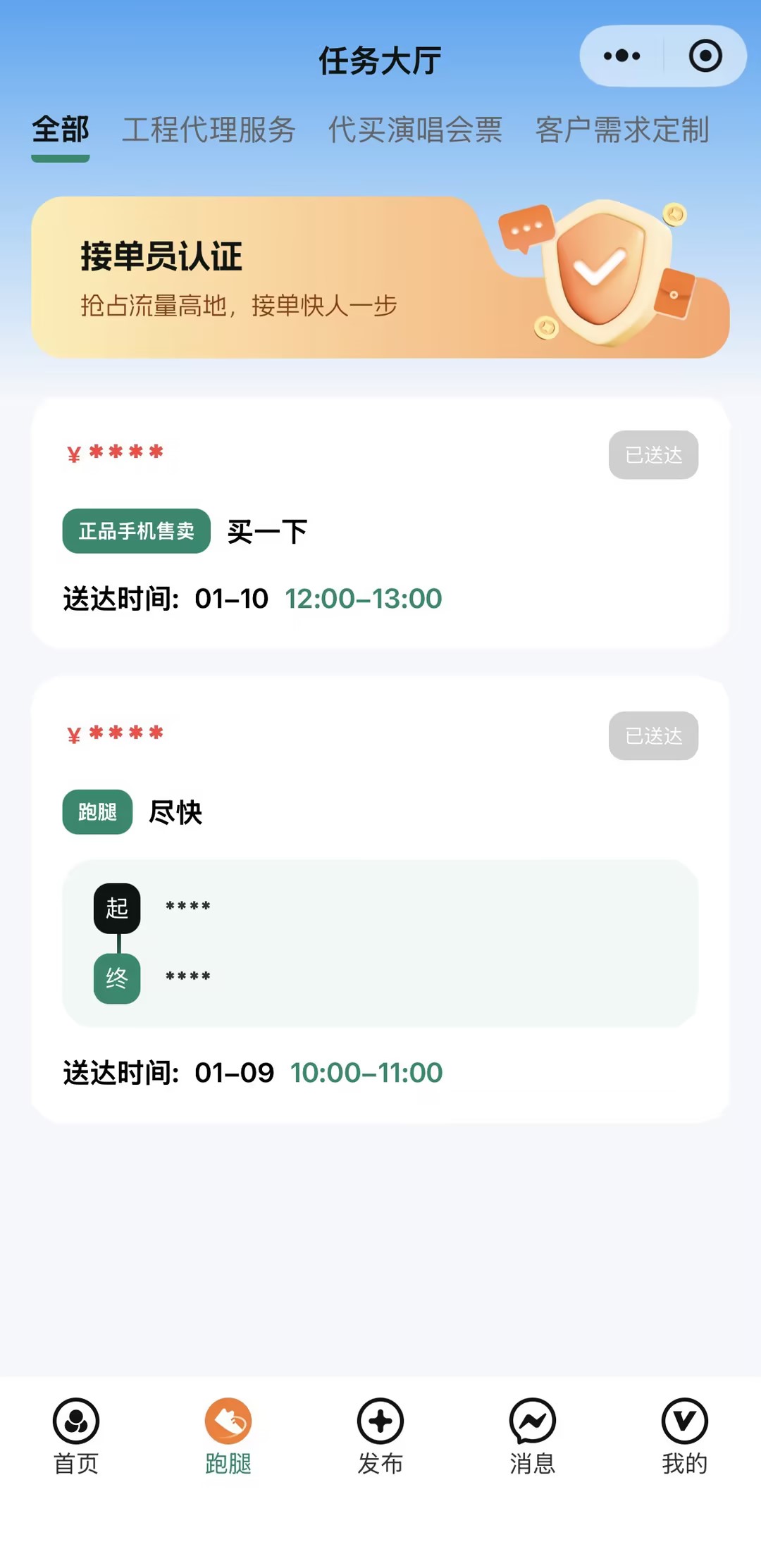Viewport: 761px width, 1568px height.
Task: View the 客户需求定制 tab
Action: pos(622,130)
